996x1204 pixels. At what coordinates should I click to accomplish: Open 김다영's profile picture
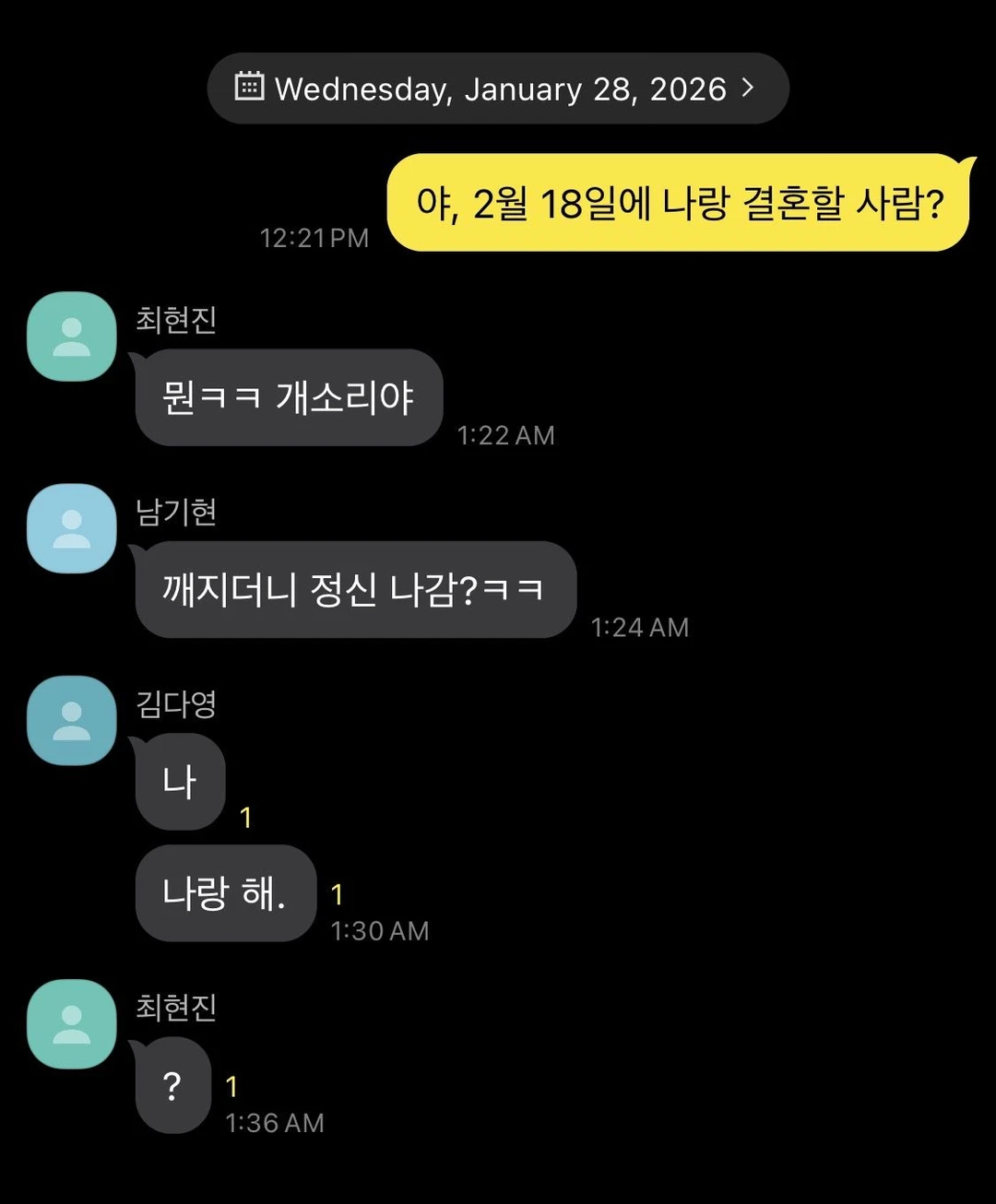(72, 720)
